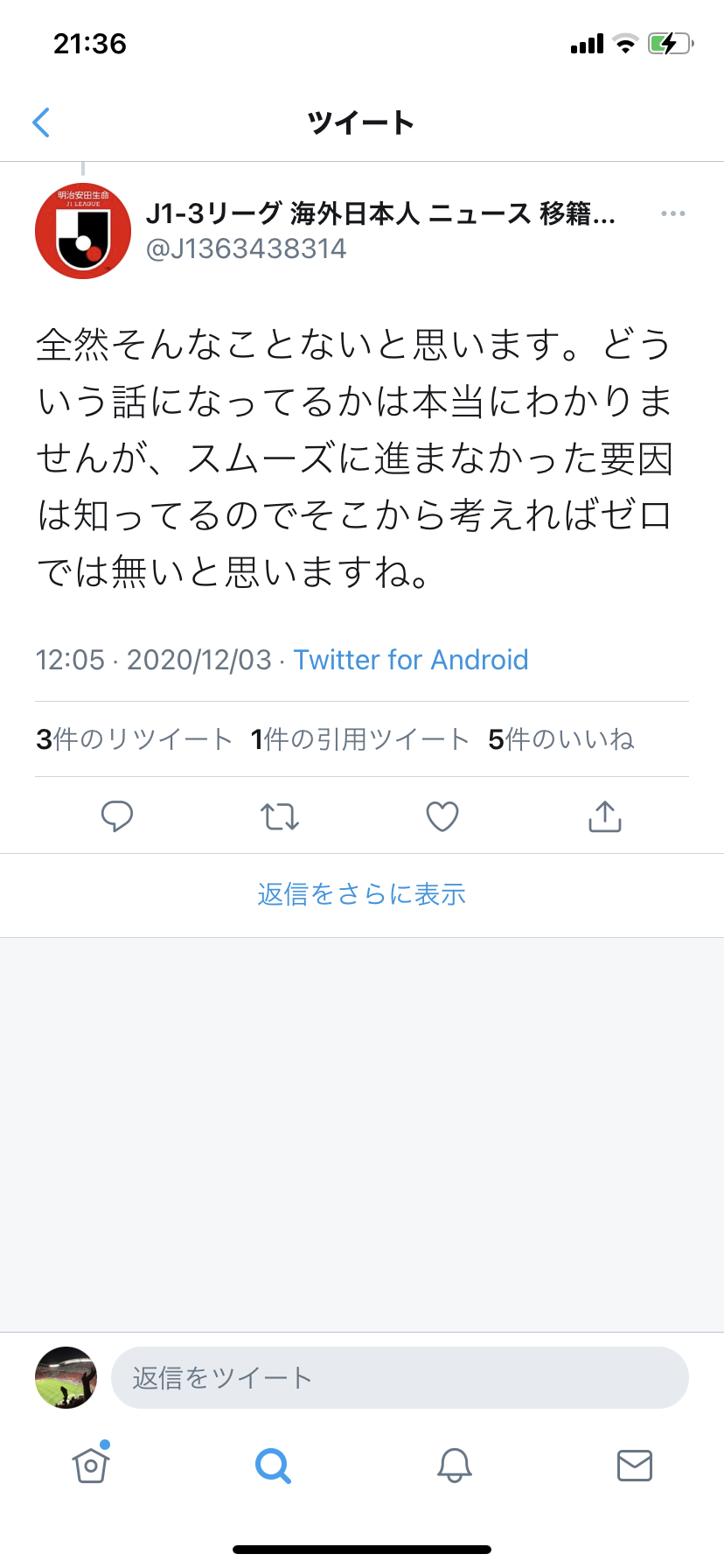The image size is (724, 1568).
Task: Share this tweet
Action: click(x=605, y=816)
